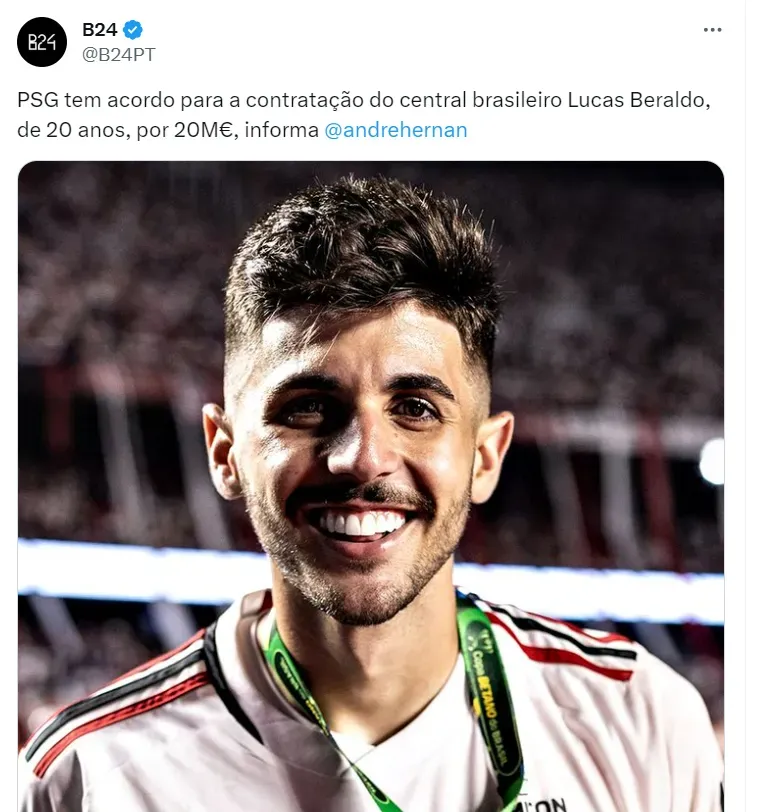
Task: Open the B24 account name link
Action: 100,30
